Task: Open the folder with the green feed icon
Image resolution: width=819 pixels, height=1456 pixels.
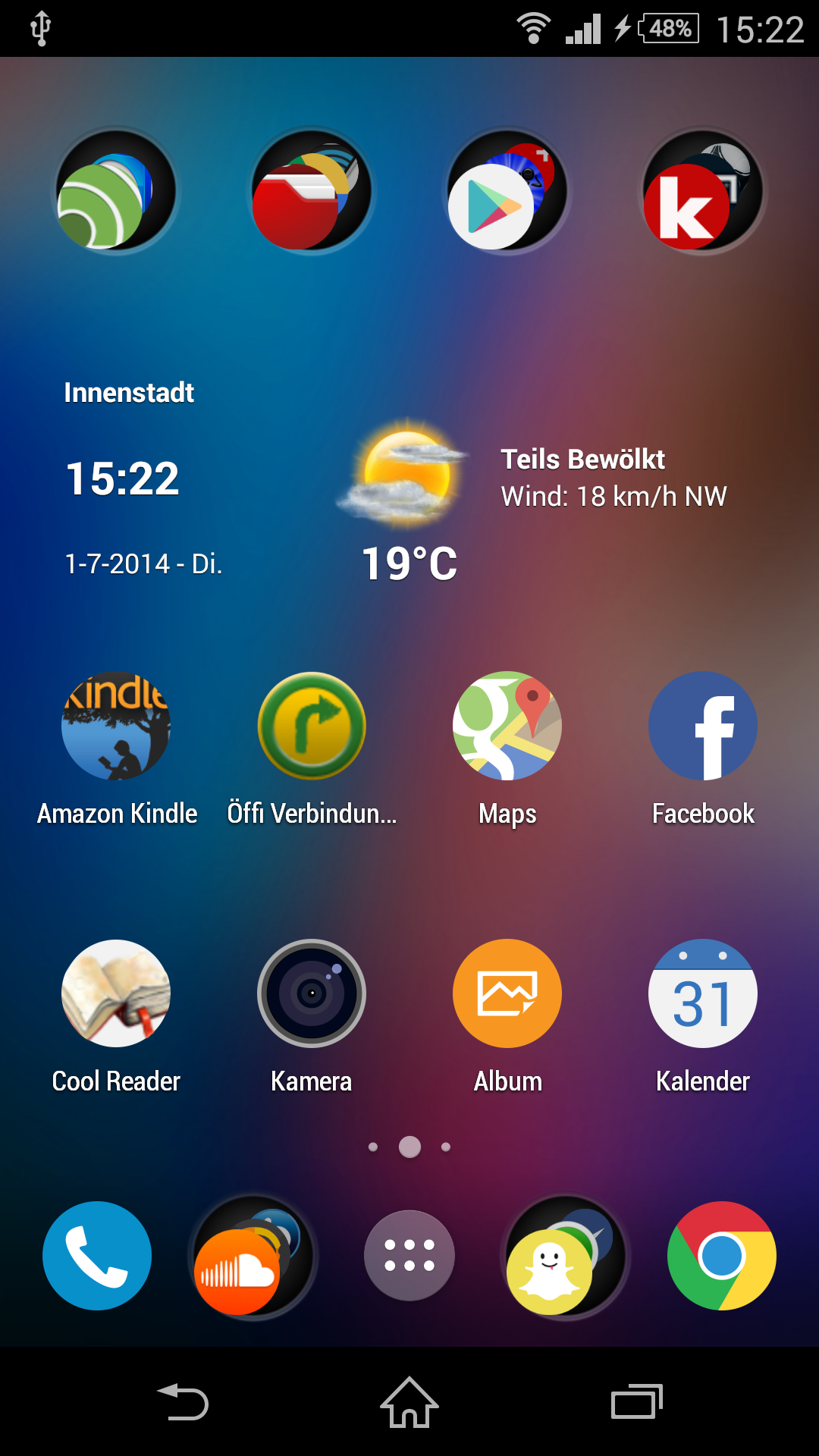Action: pos(116,191)
